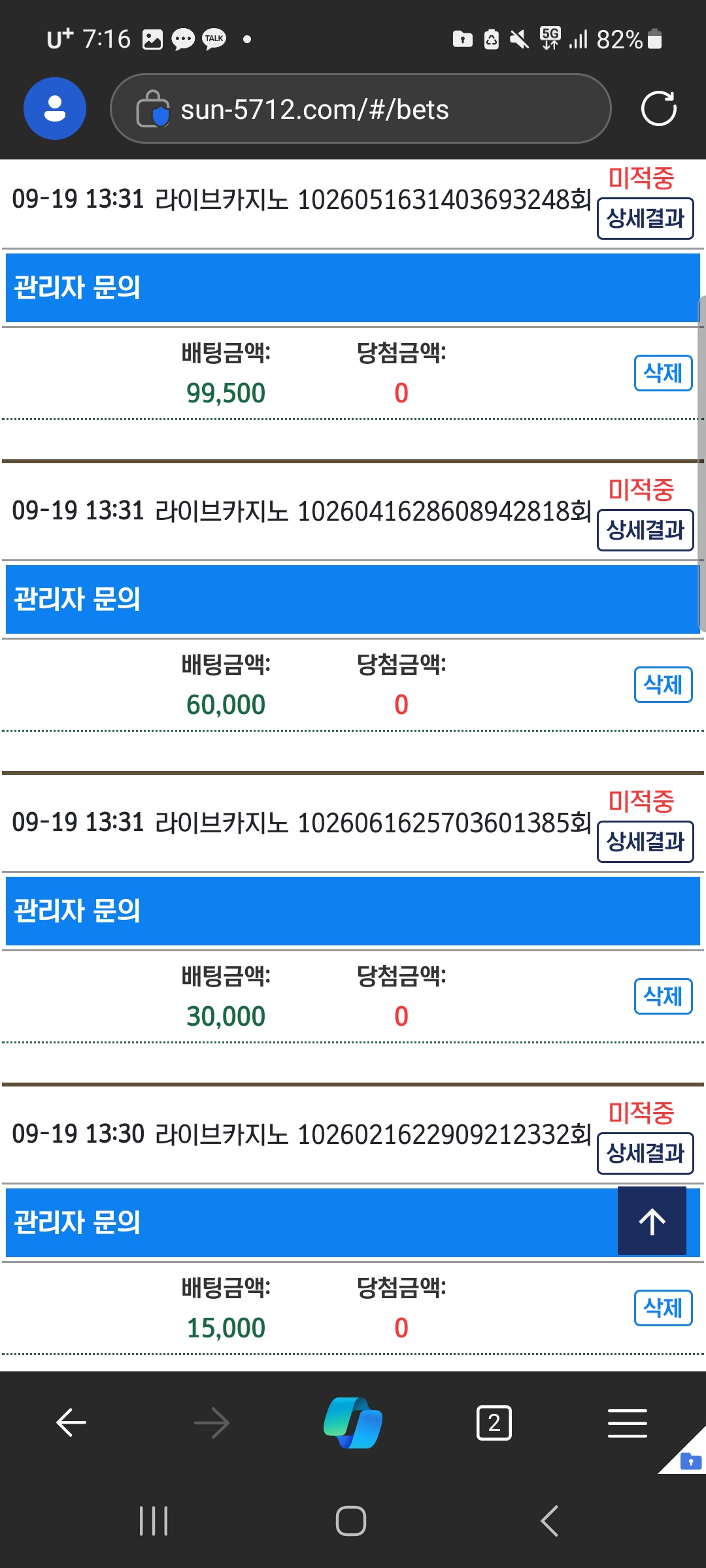This screenshot has width=706, height=1568.
Task: Open the browser profile avatar
Action: tap(55, 108)
